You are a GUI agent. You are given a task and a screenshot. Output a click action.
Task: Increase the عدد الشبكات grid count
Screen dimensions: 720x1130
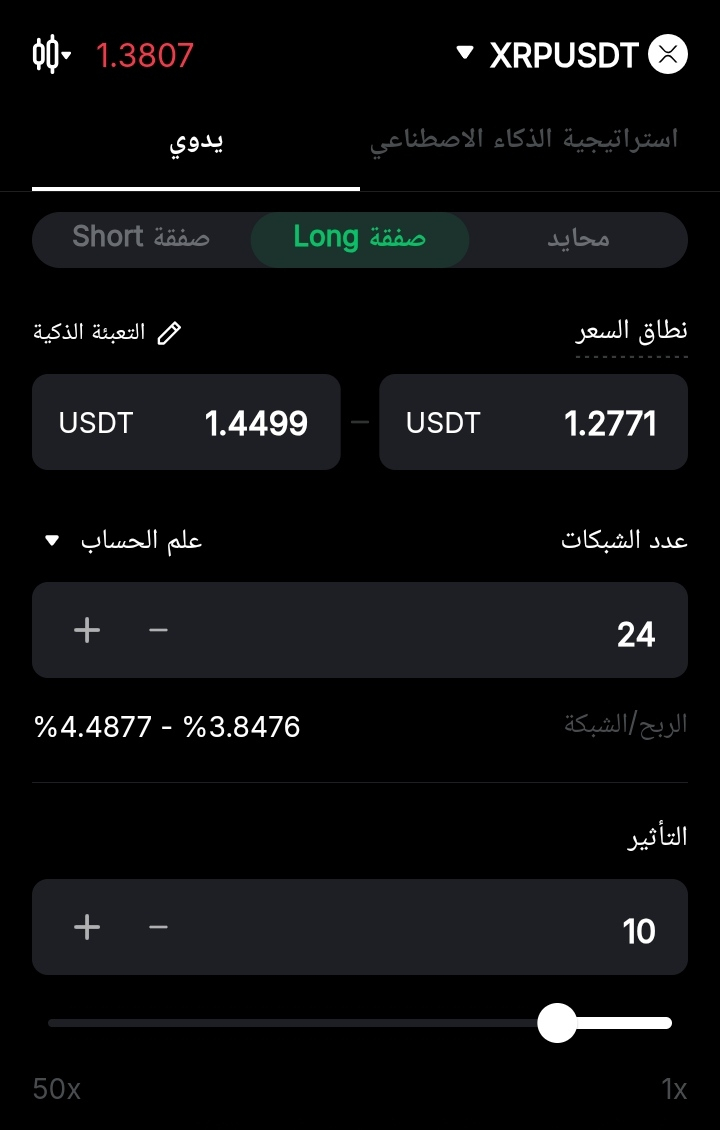pos(87,630)
